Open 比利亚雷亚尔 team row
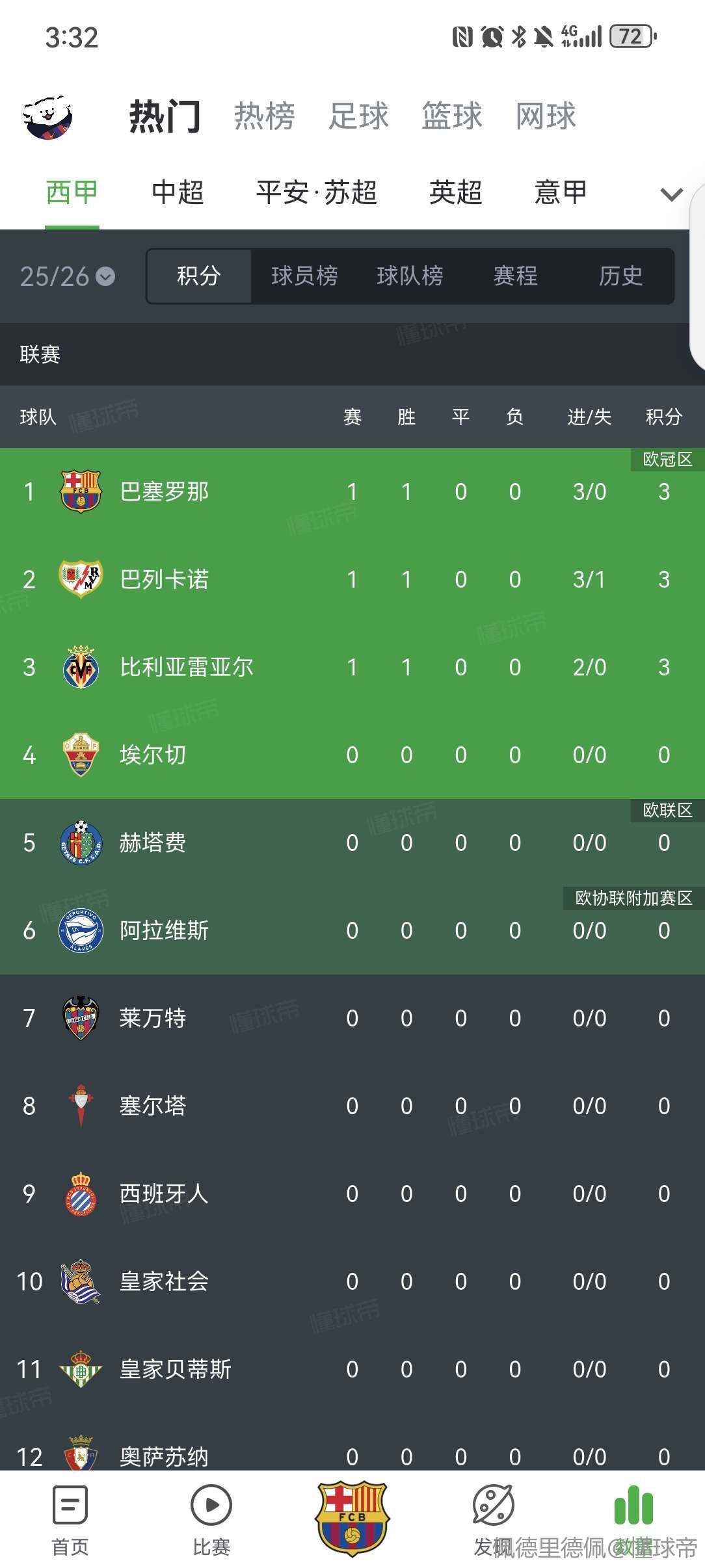Screen dimensions: 705x1568 pyautogui.click(x=352, y=668)
